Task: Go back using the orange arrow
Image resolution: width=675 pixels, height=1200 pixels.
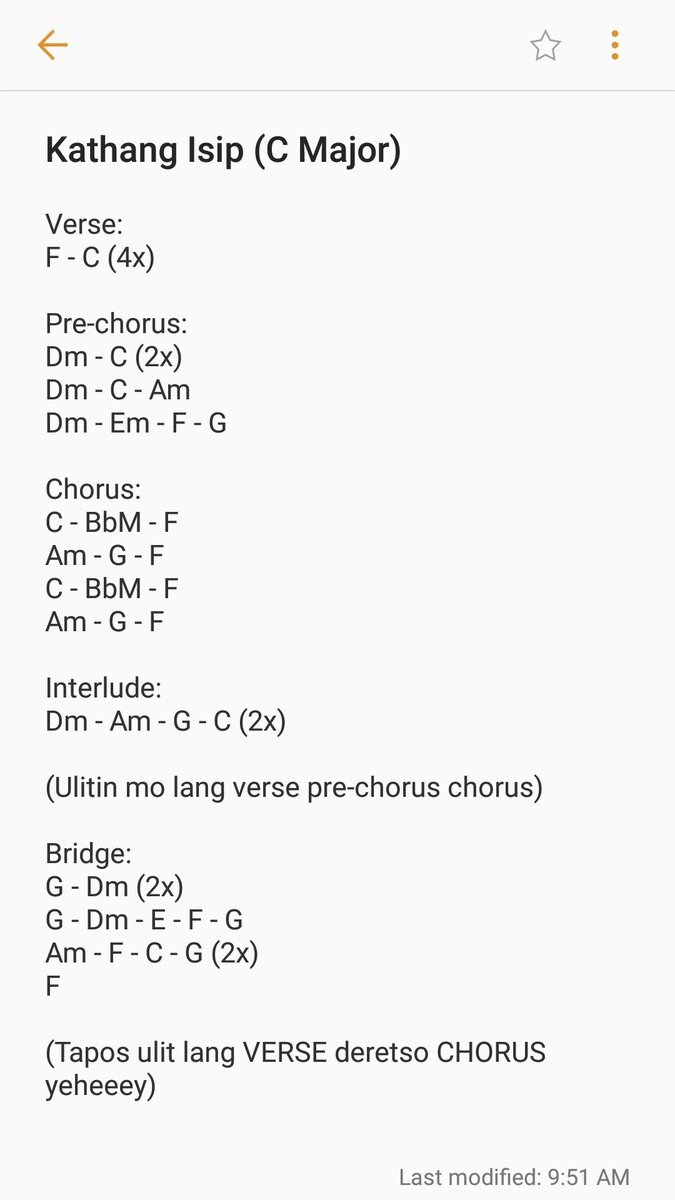Action: (x=52, y=45)
